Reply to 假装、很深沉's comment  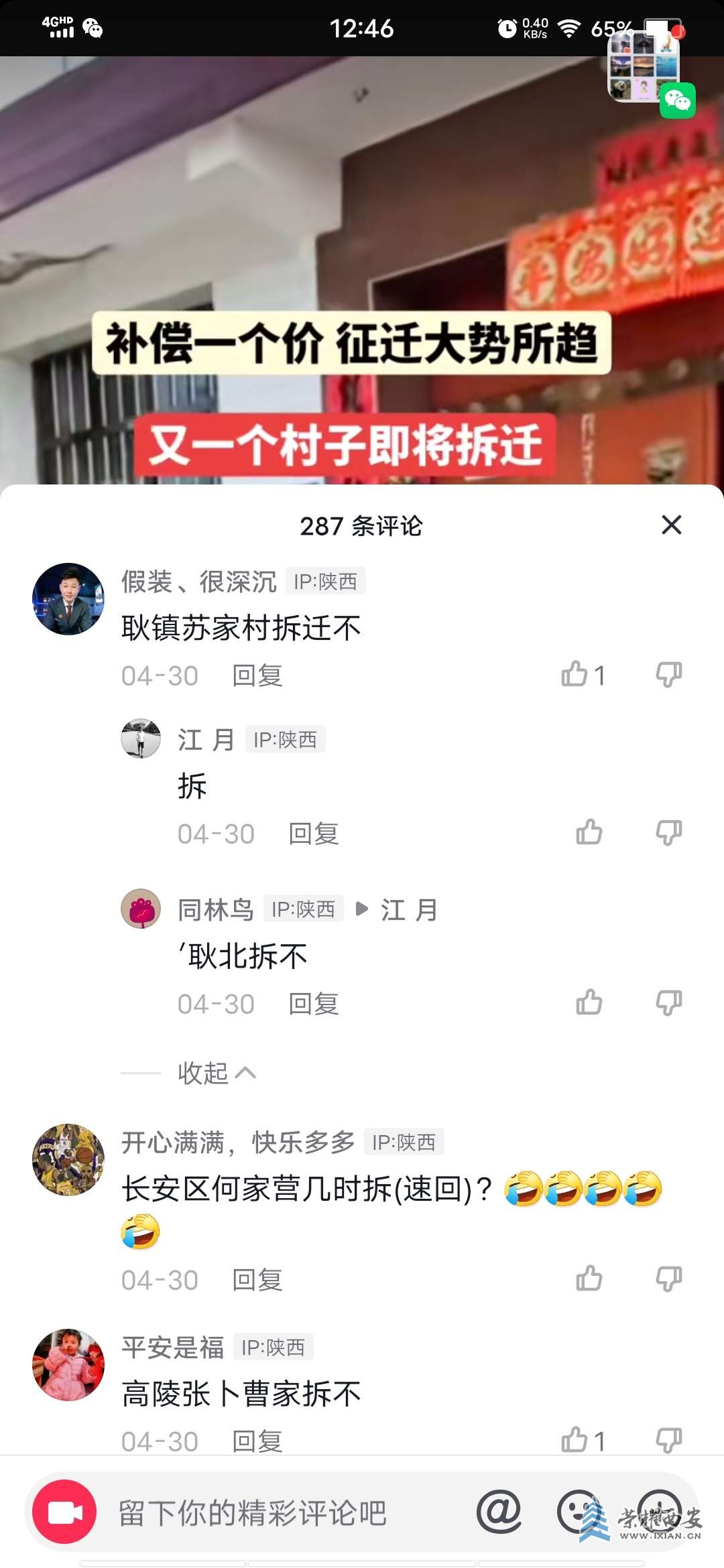(x=257, y=675)
